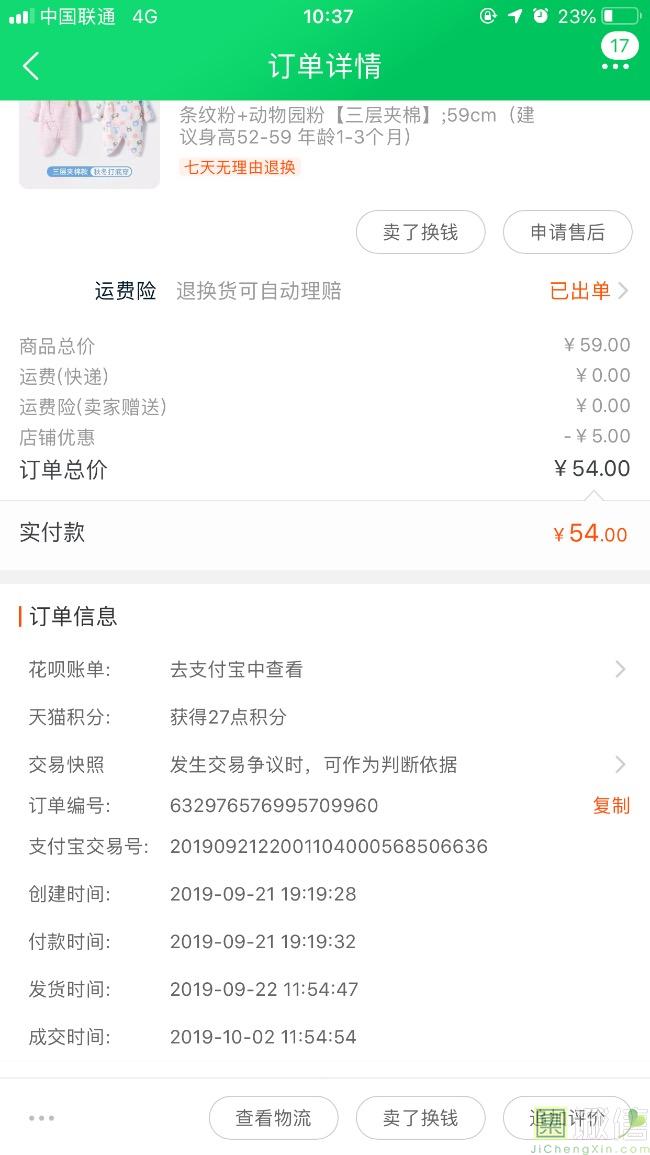Show more actions via bottom-bar dots
Viewport: 650px width, 1155px height.
click(42, 1118)
